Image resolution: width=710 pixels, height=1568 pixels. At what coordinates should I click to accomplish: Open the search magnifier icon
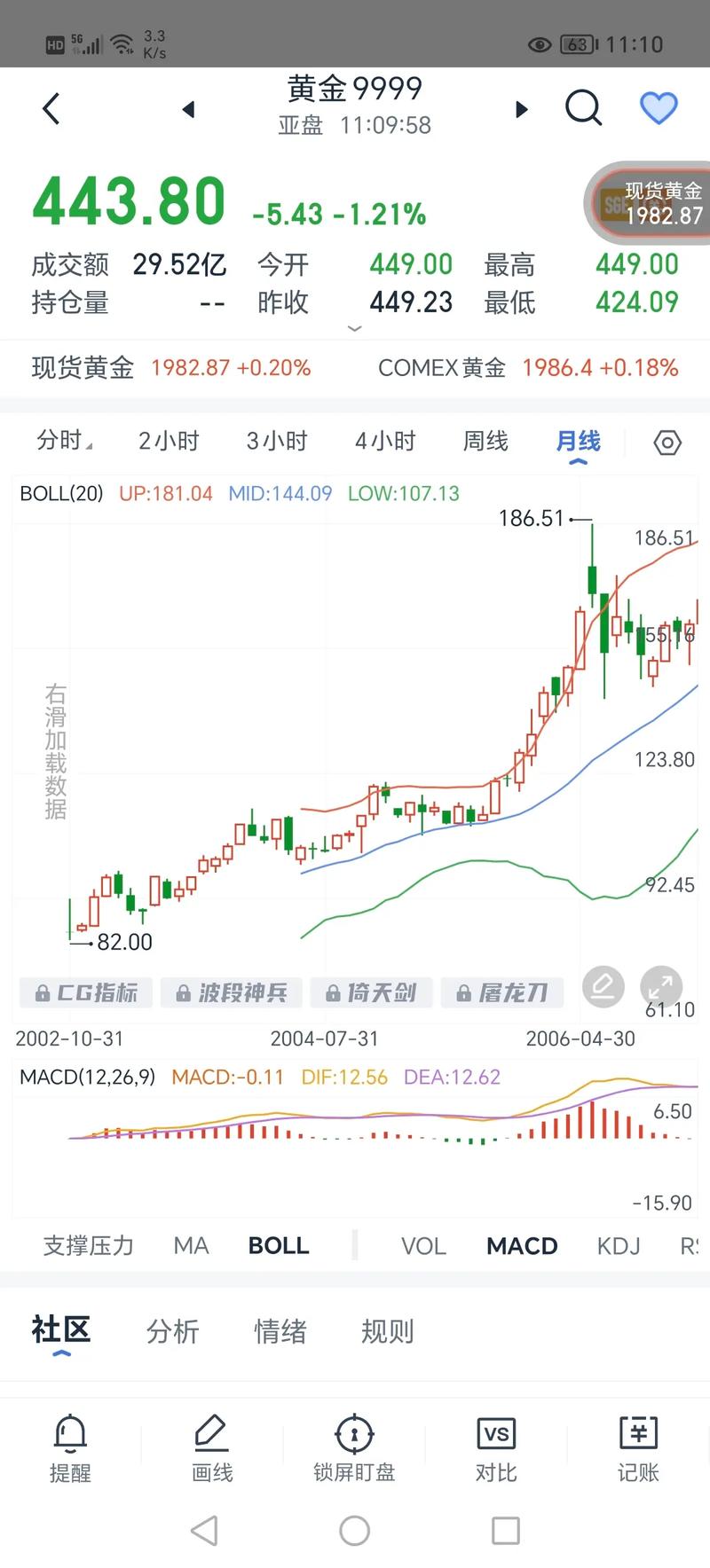[x=583, y=108]
